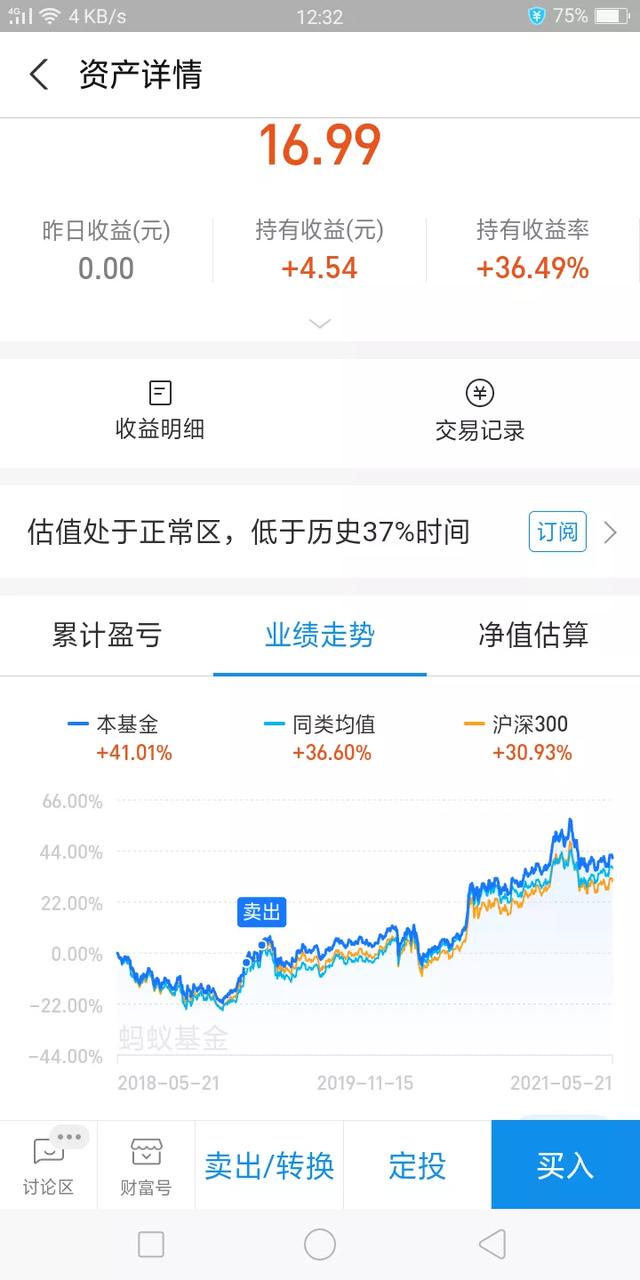This screenshot has height=1280, width=640.
Task: Tap 买入 to buy the fund
Action: click(x=565, y=1165)
